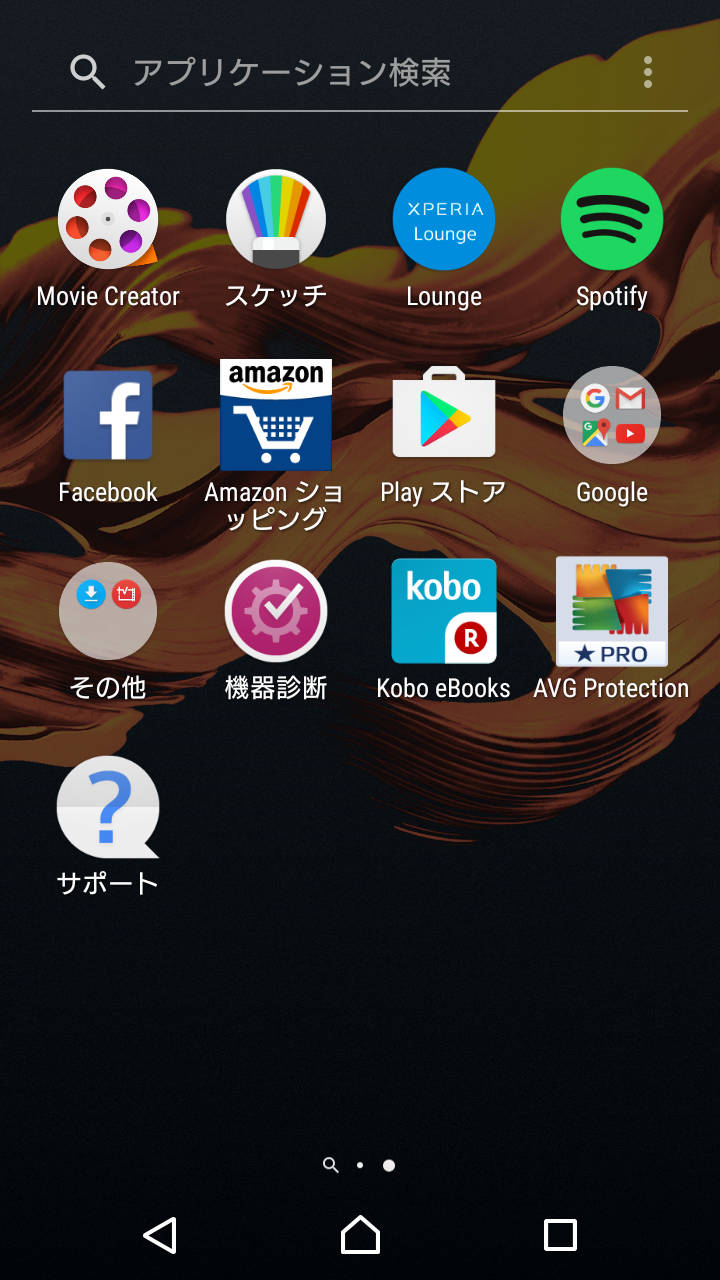The height and width of the screenshot is (1280, 720).
Task: Open Spotify
Action: pyautogui.click(x=612, y=220)
